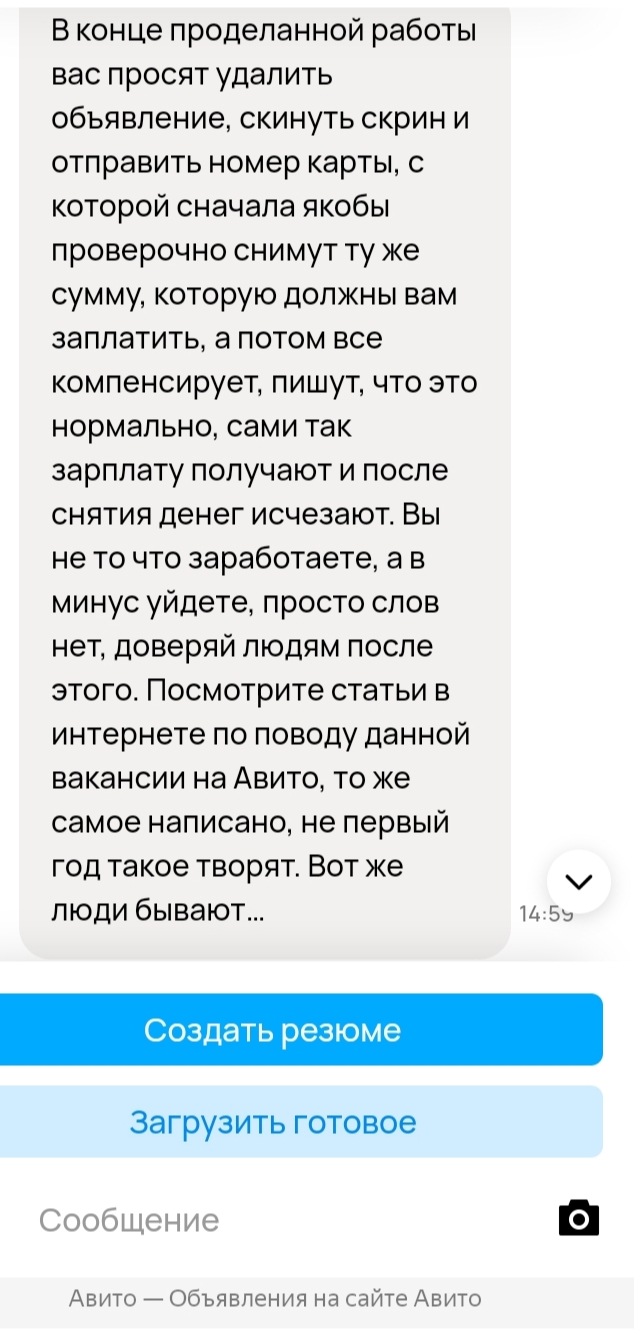Viewport: 634px width, 1329px height.
Task: Tap the Создать резюме button
Action: (300, 1029)
